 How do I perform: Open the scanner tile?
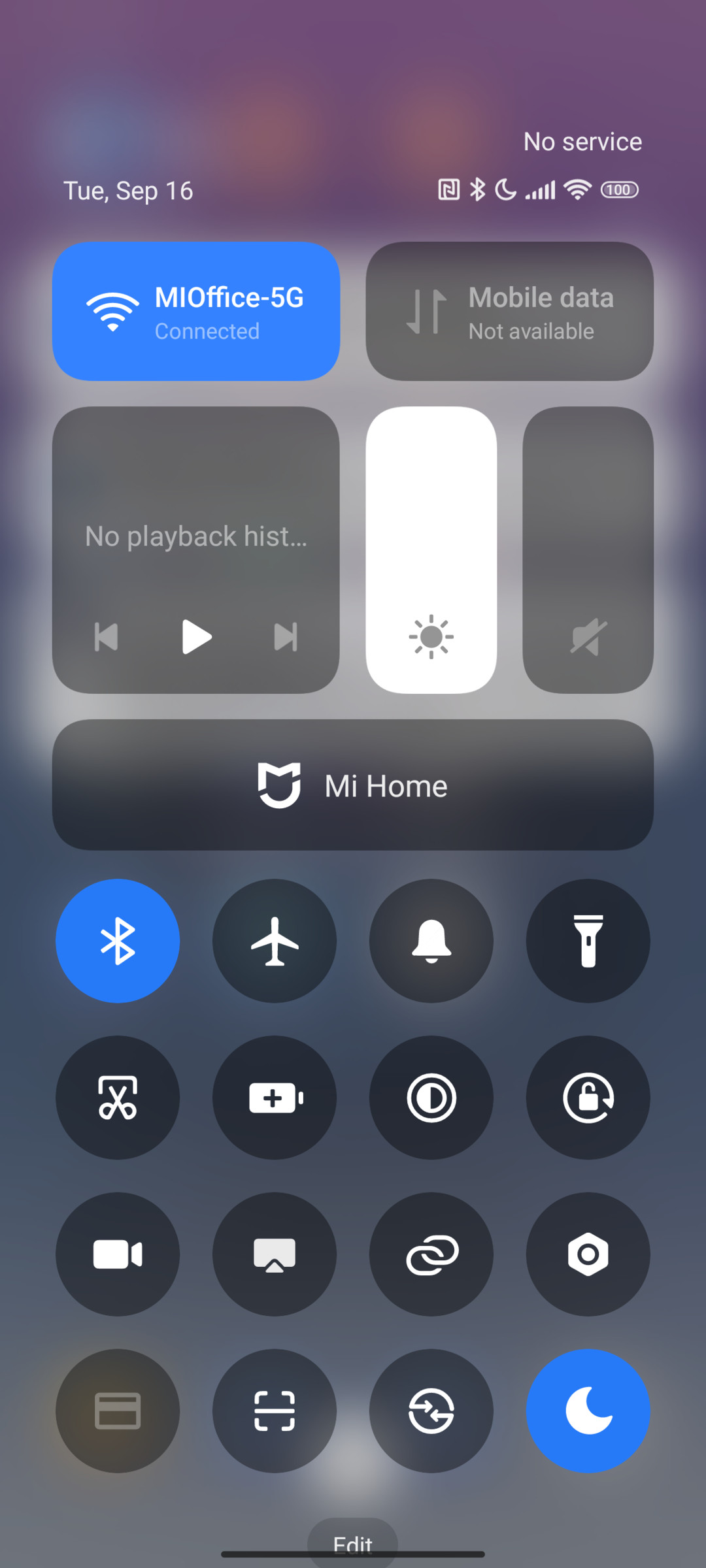[x=275, y=1411]
